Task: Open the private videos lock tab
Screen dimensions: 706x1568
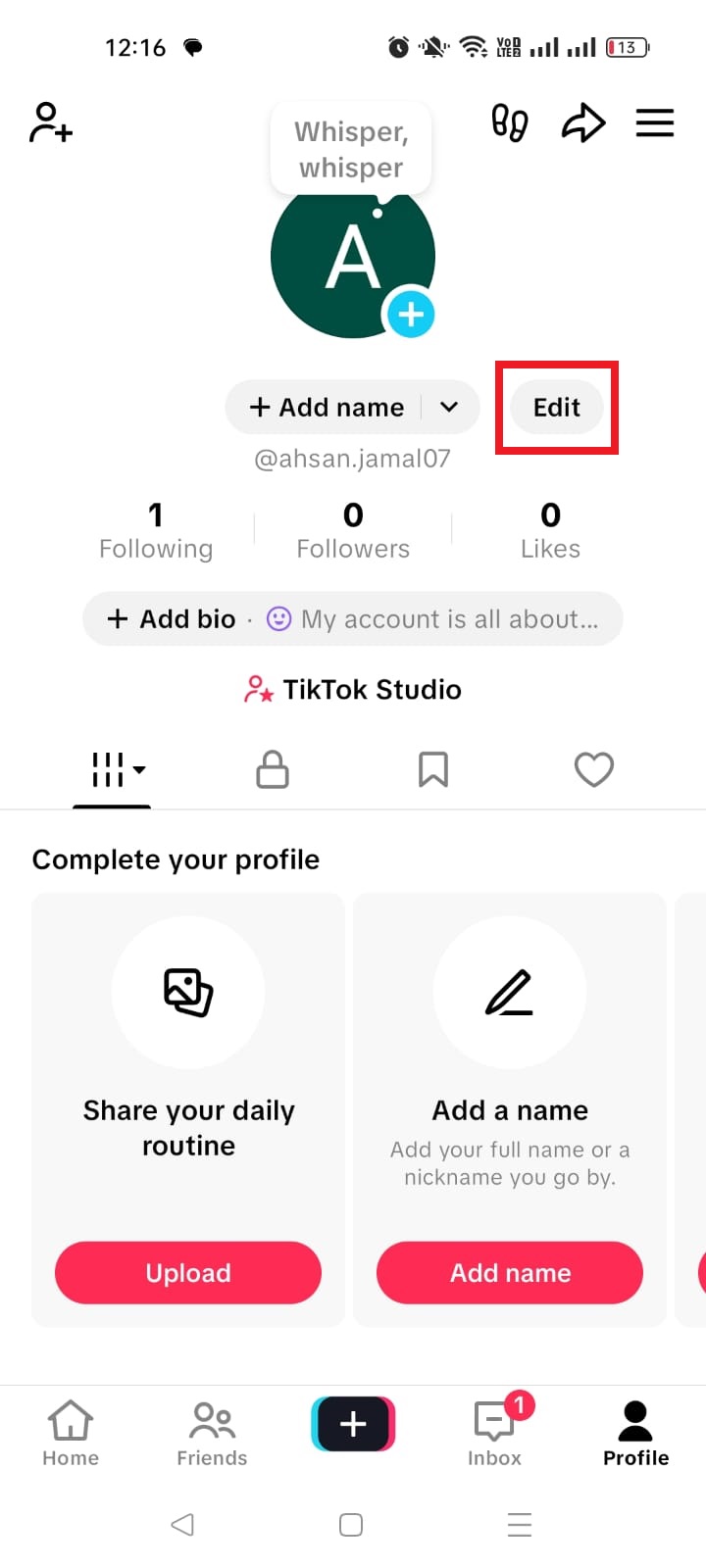Action: click(x=273, y=770)
